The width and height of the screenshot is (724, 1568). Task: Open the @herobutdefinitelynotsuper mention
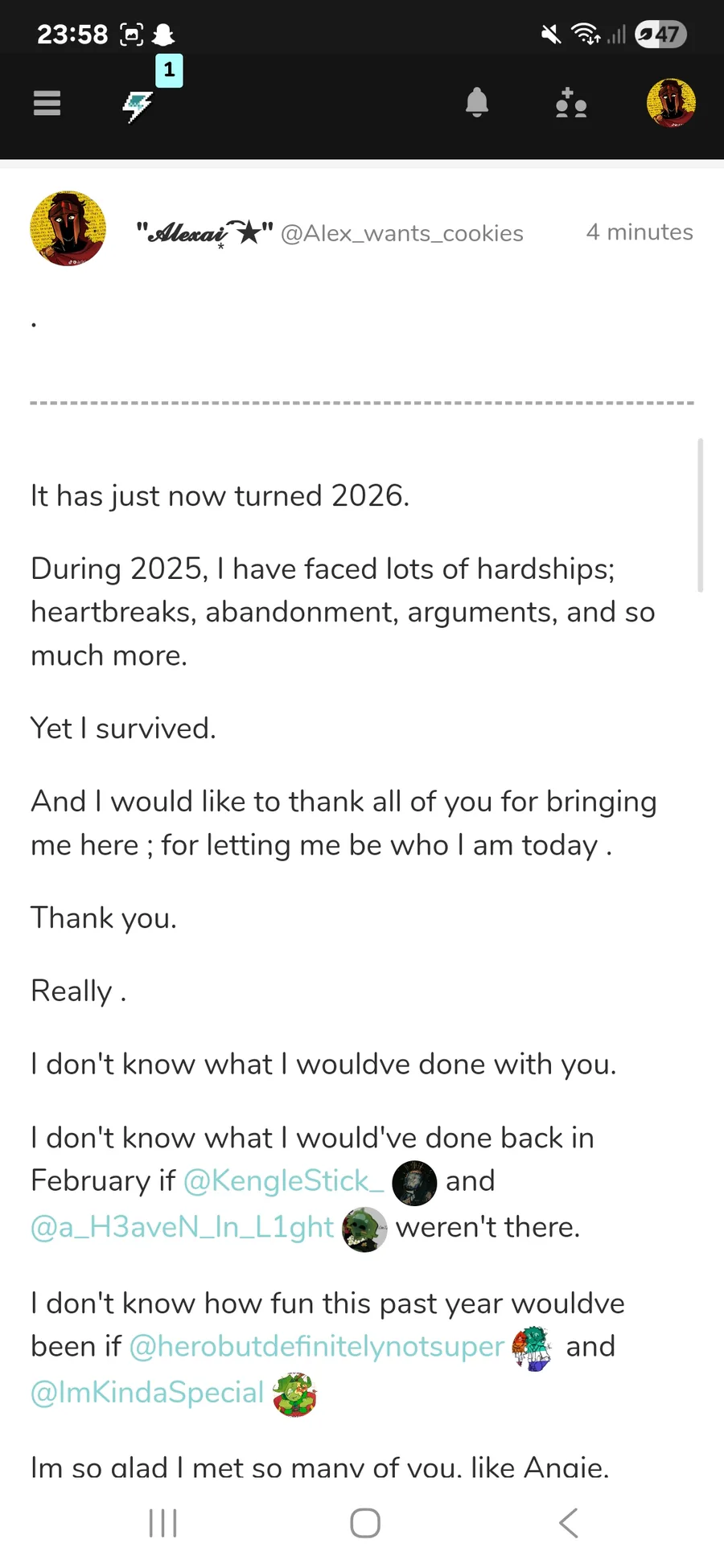[316, 1346]
